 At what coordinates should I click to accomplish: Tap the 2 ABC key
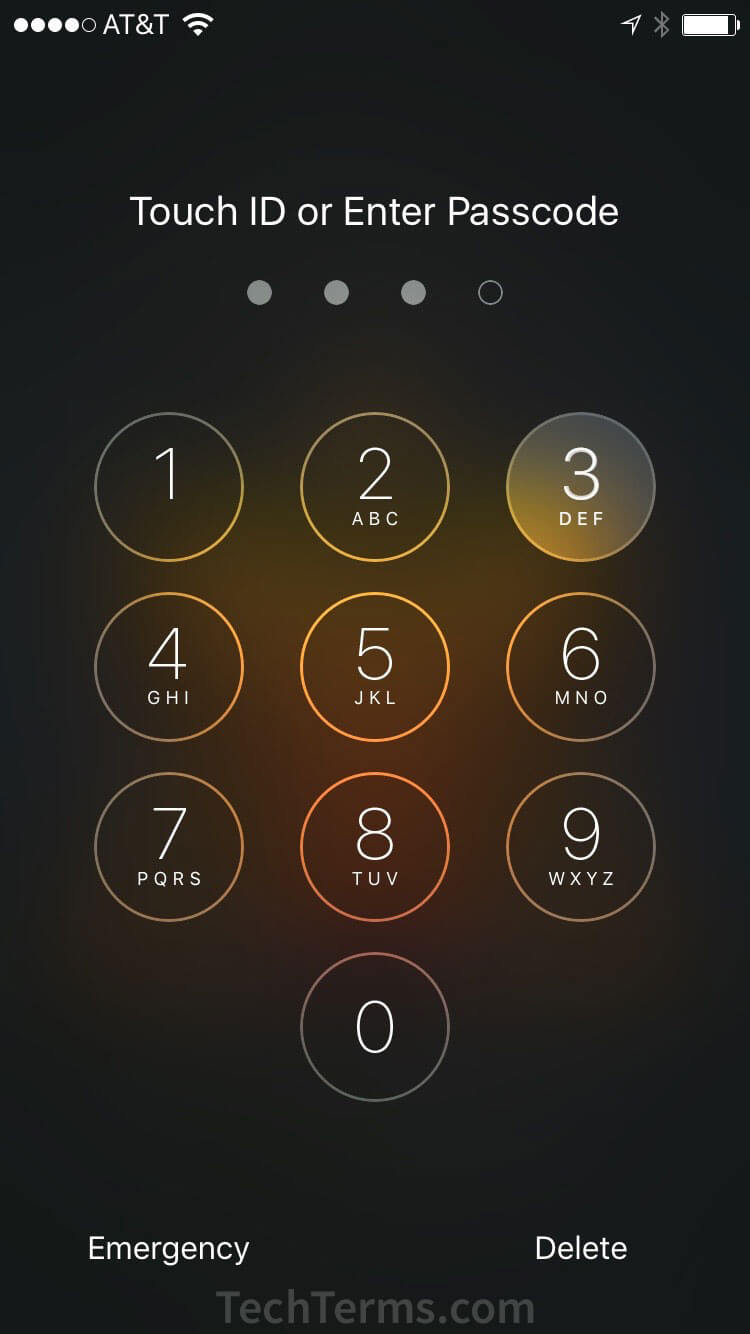(x=375, y=487)
